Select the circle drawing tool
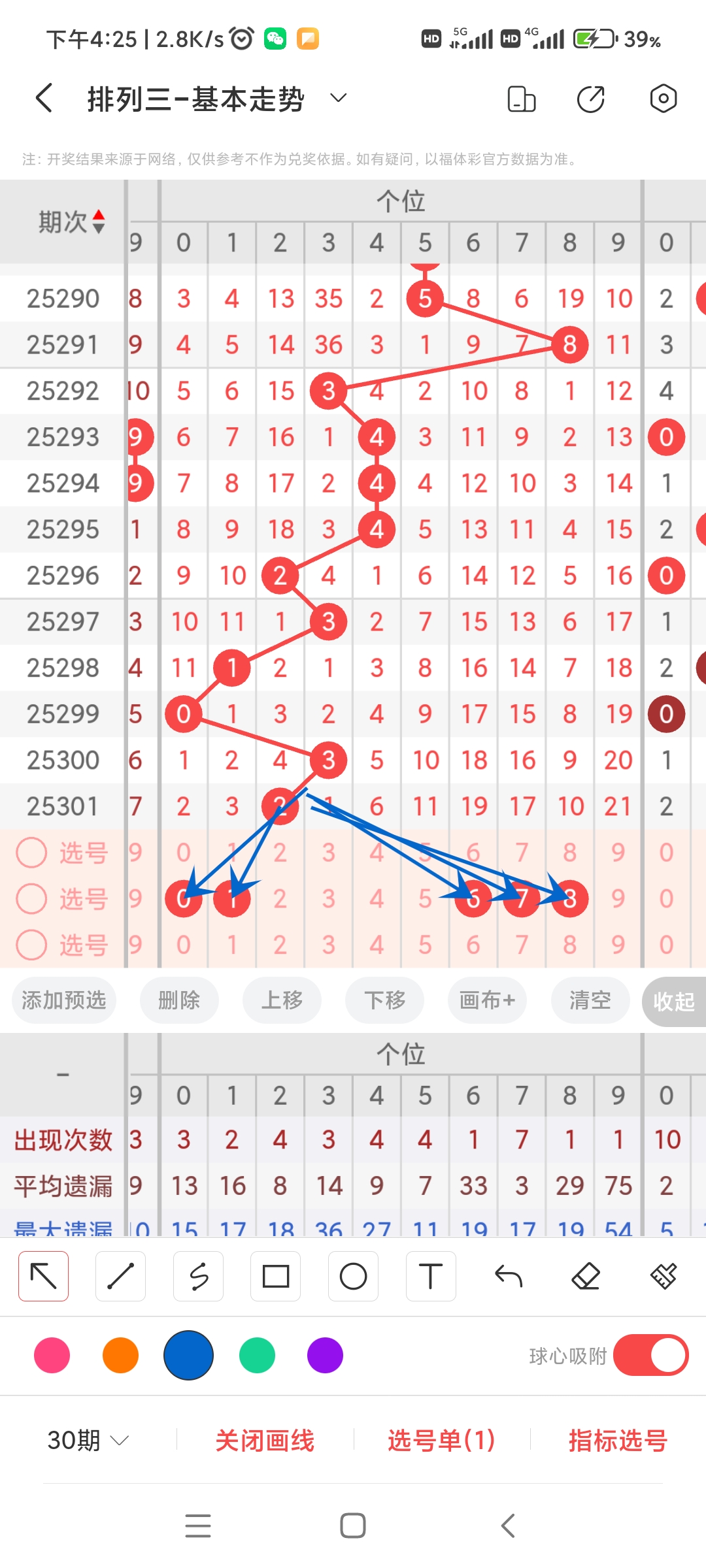The height and width of the screenshot is (1568, 706). point(353,1275)
